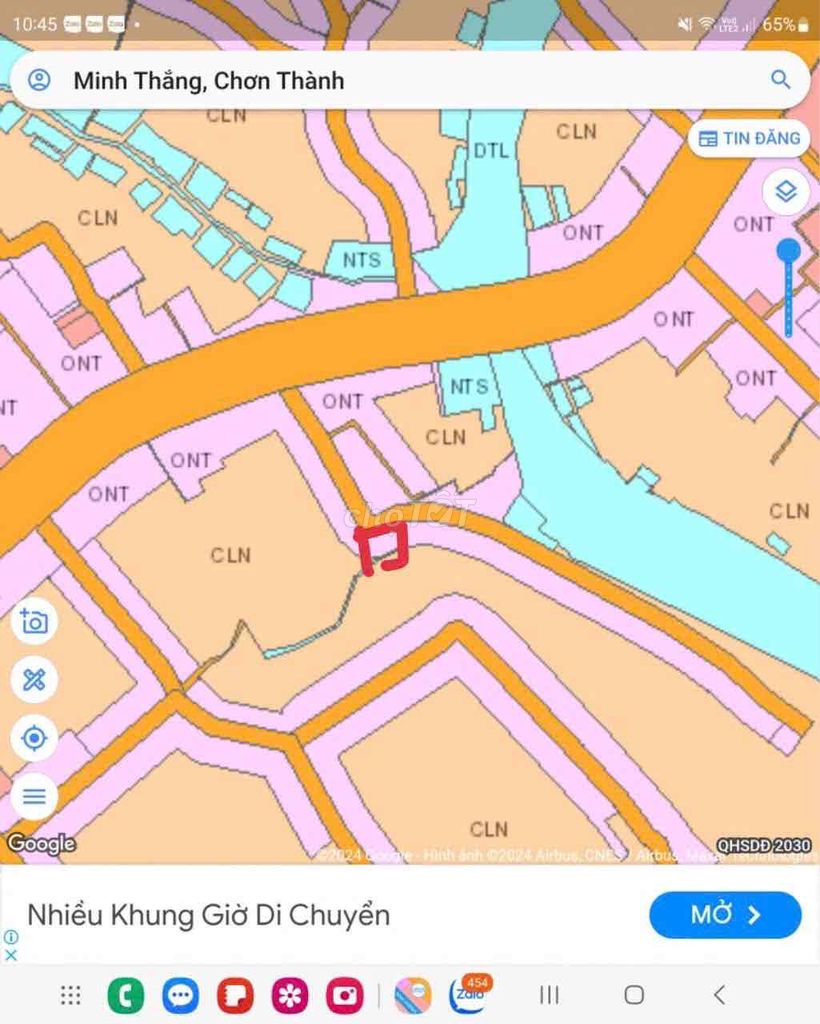Tap the blue overlay opacity slider

coord(789,251)
